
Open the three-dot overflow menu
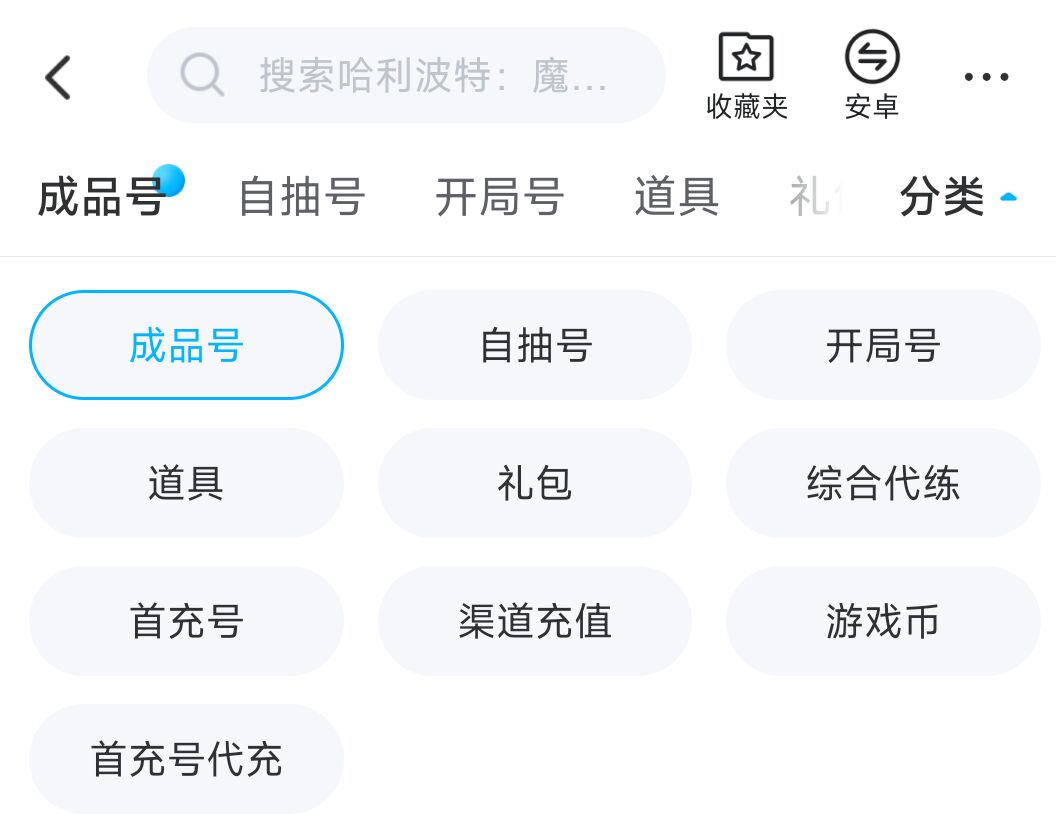coord(986,77)
